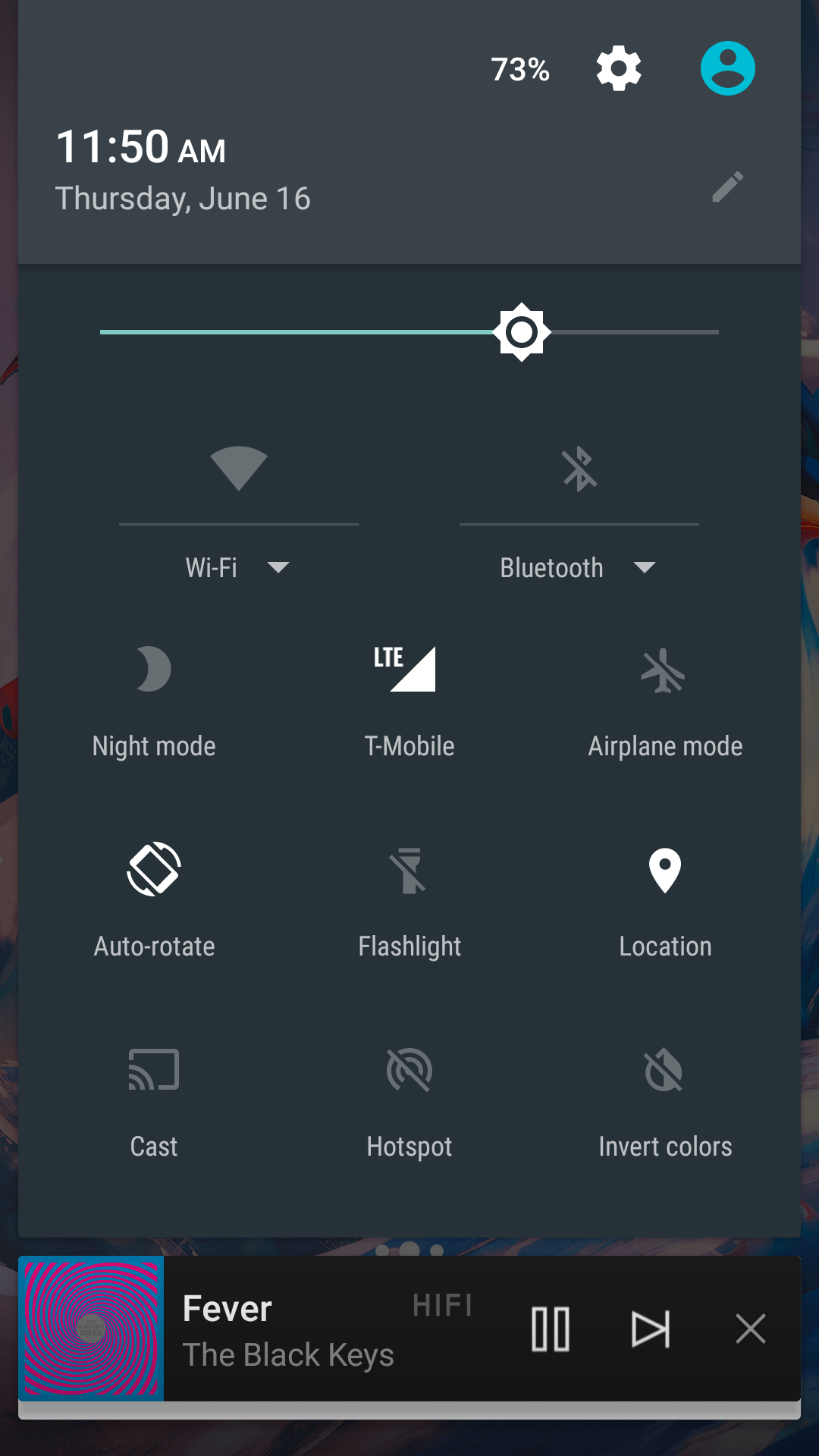Screen dimensions: 819x1456
Task: Edit quick settings tiles with pencil
Action: point(728,187)
